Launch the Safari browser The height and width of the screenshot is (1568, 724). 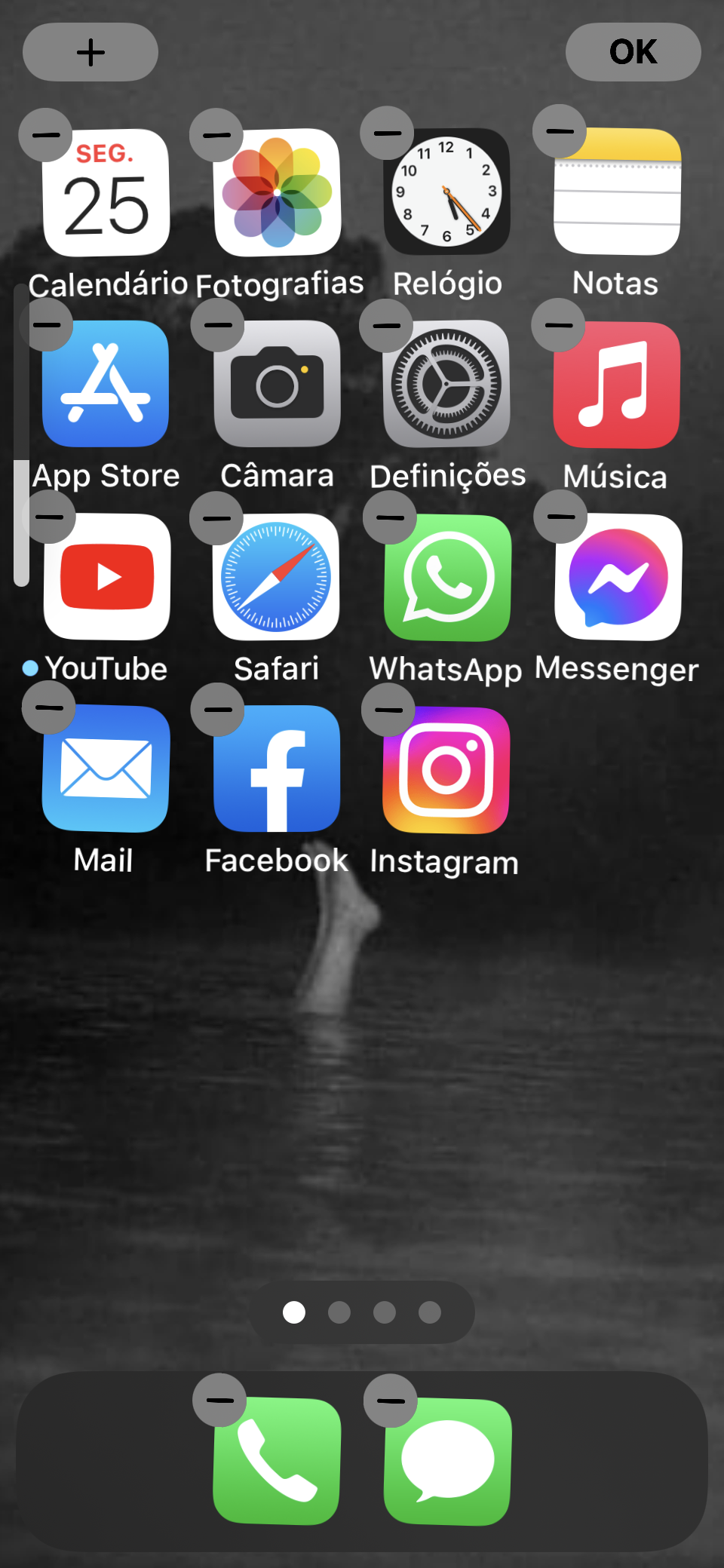[276, 577]
